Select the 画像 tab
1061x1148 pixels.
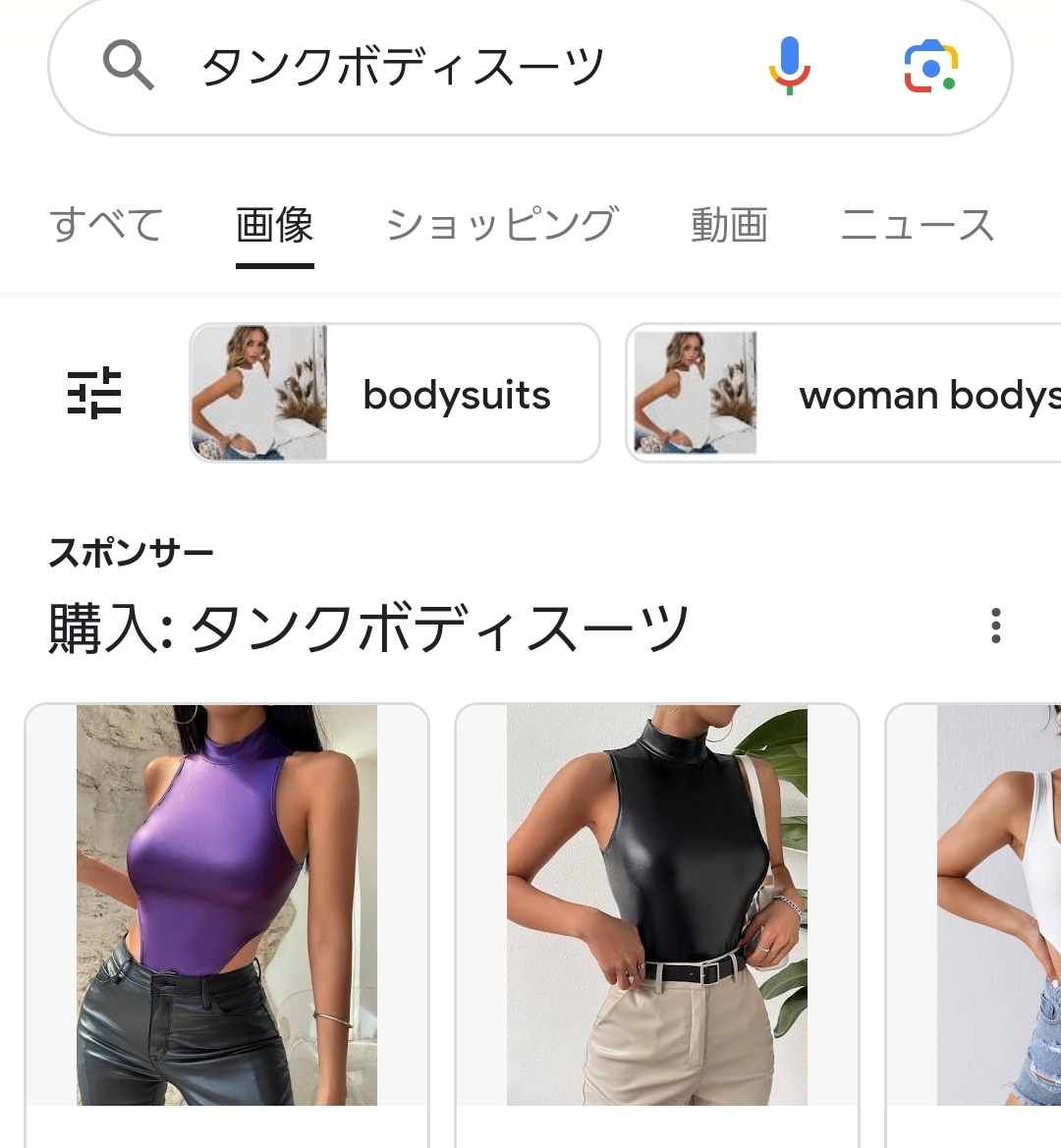(275, 225)
